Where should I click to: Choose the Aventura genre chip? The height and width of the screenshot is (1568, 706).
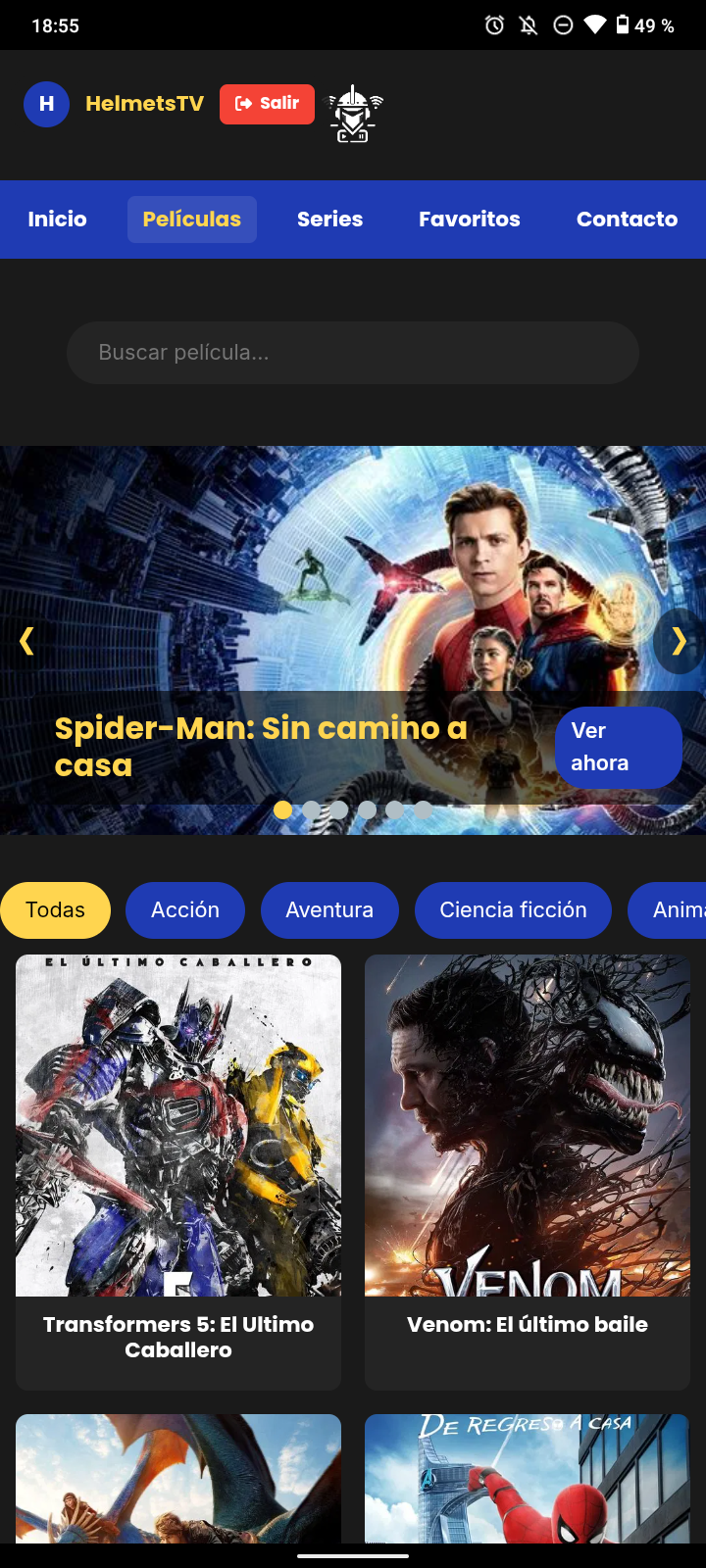(329, 910)
